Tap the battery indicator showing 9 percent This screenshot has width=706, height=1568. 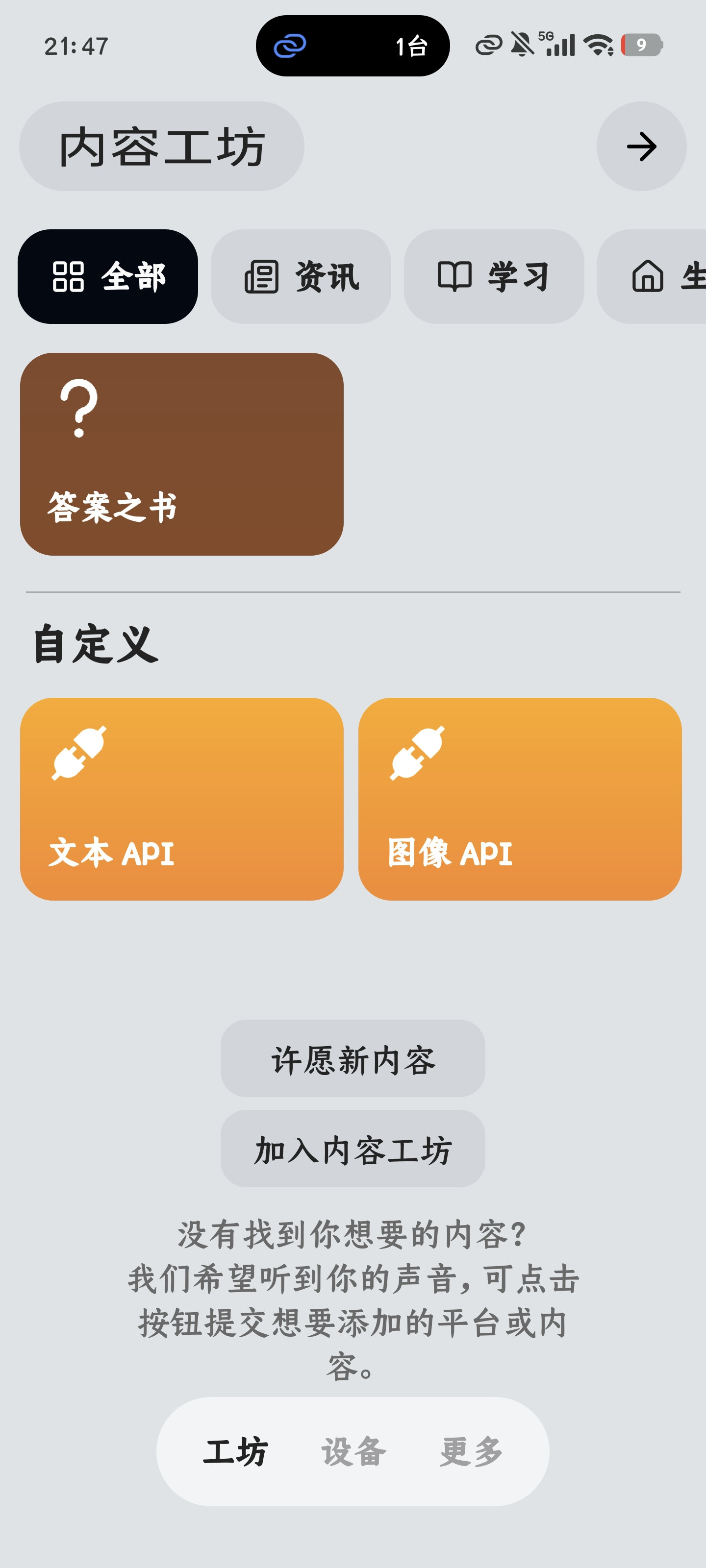pyautogui.click(x=642, y=46)
